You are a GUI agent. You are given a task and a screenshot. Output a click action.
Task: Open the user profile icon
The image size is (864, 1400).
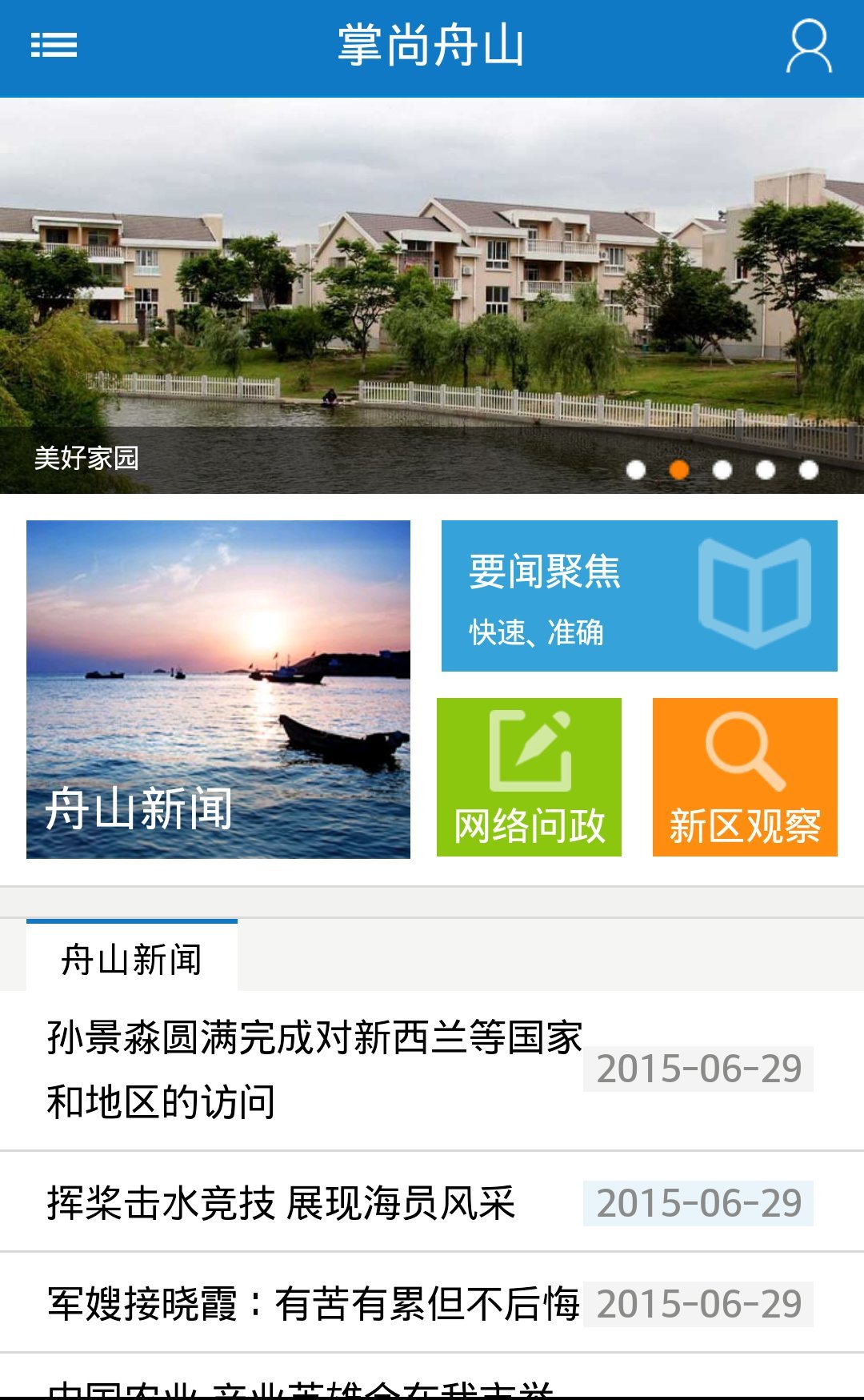809,46
